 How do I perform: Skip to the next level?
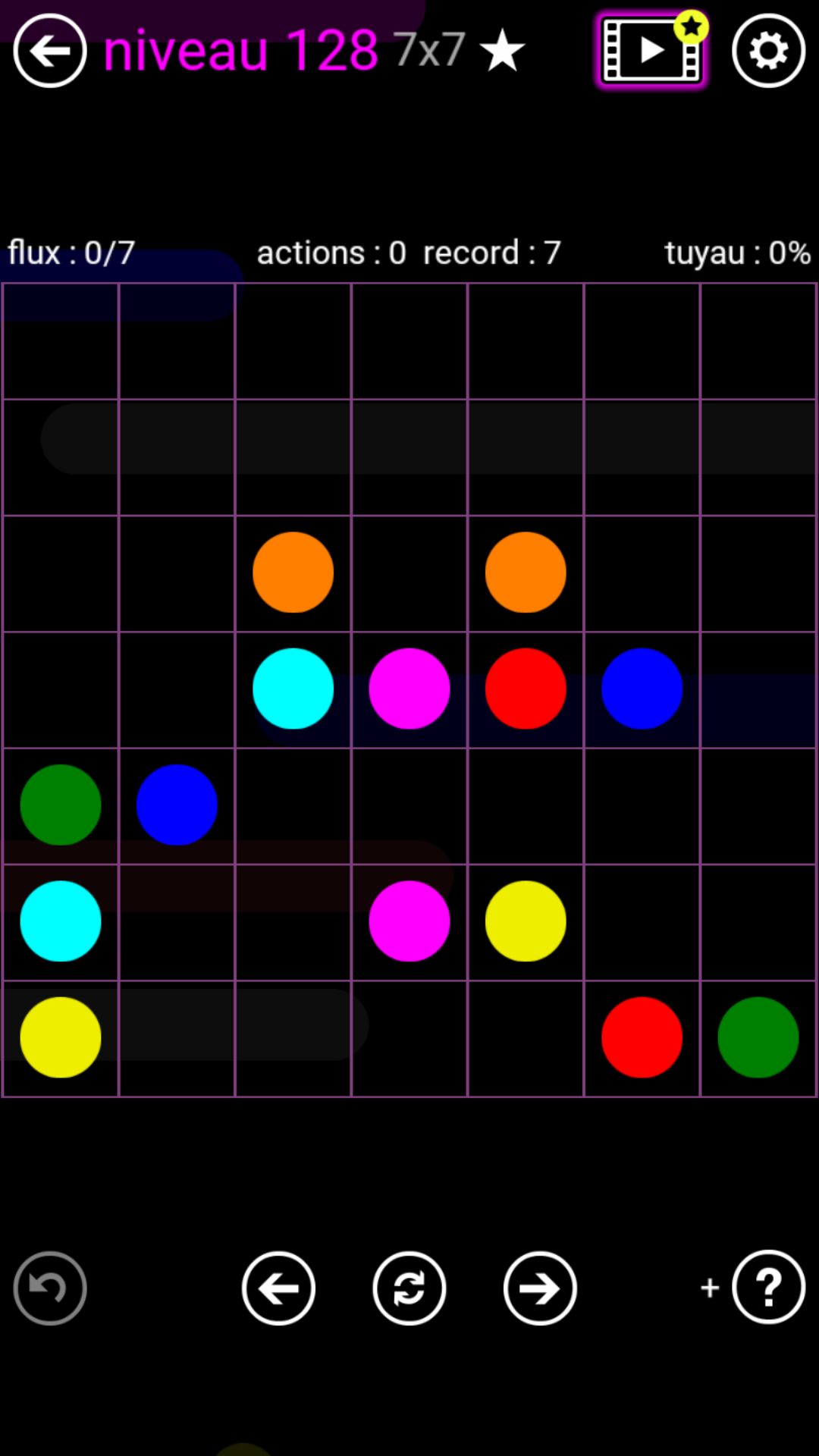[x=540, y=1288]
